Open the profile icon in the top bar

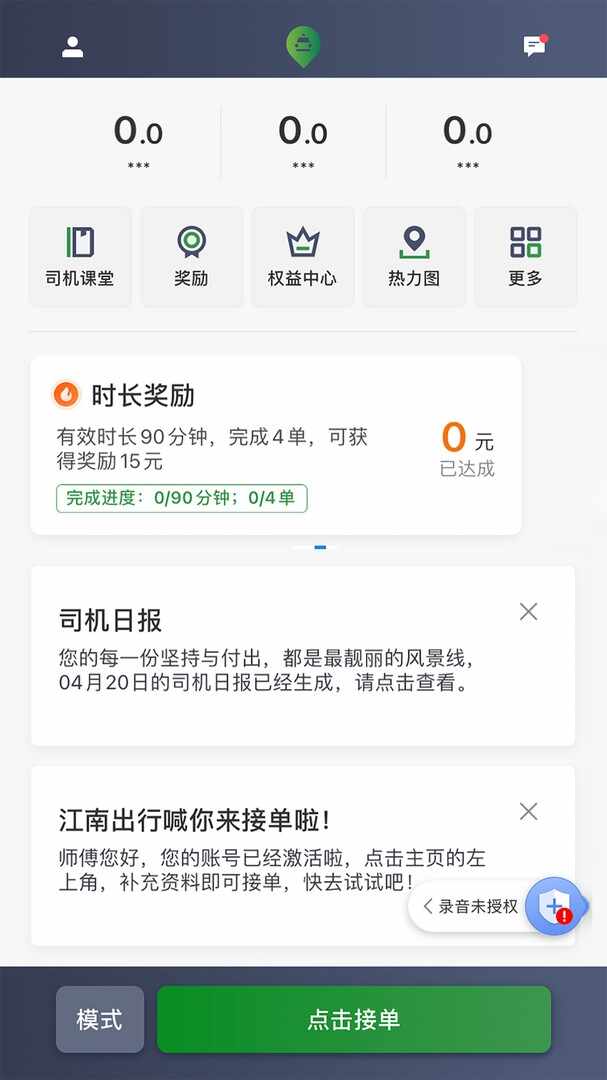[x=72, y=47]
